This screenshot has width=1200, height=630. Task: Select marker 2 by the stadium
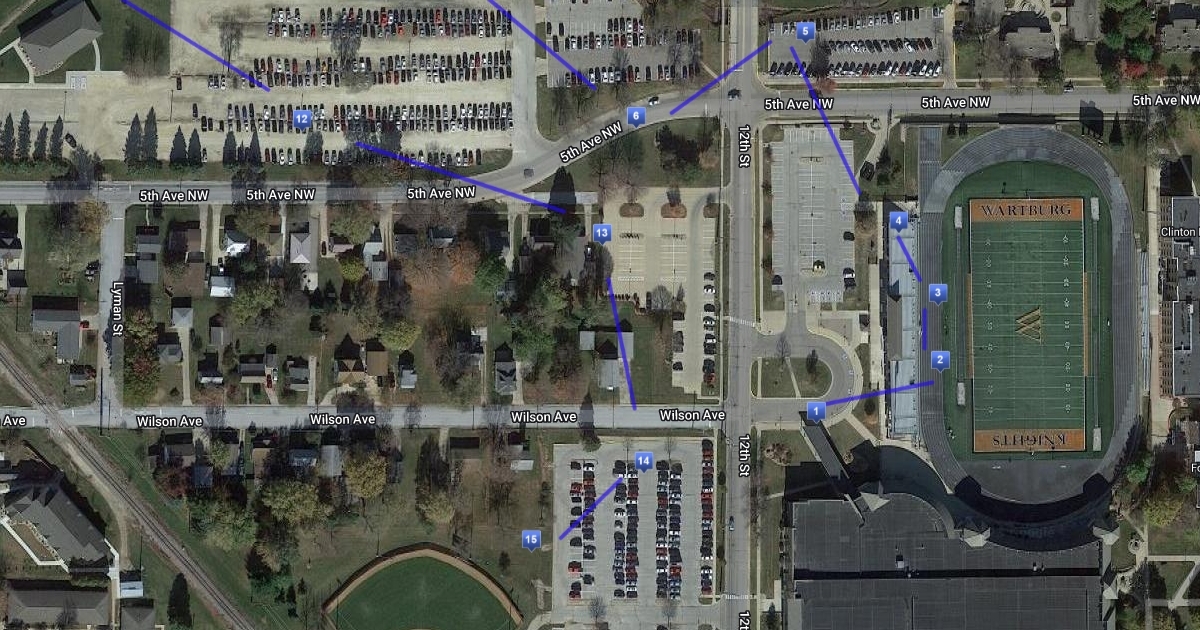pos(939,360)
